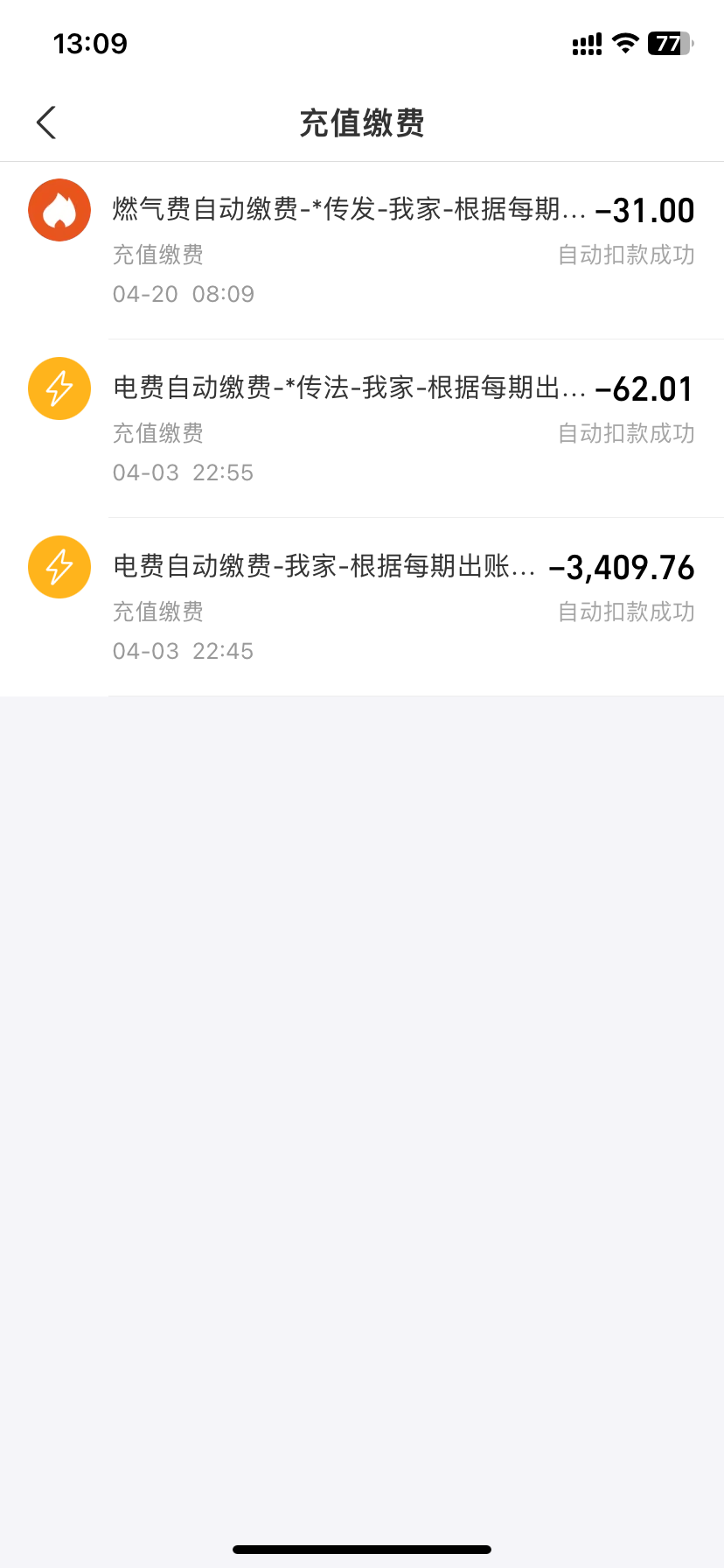Open the 电费 payment of -3,409.76

(x=362, y=607)
